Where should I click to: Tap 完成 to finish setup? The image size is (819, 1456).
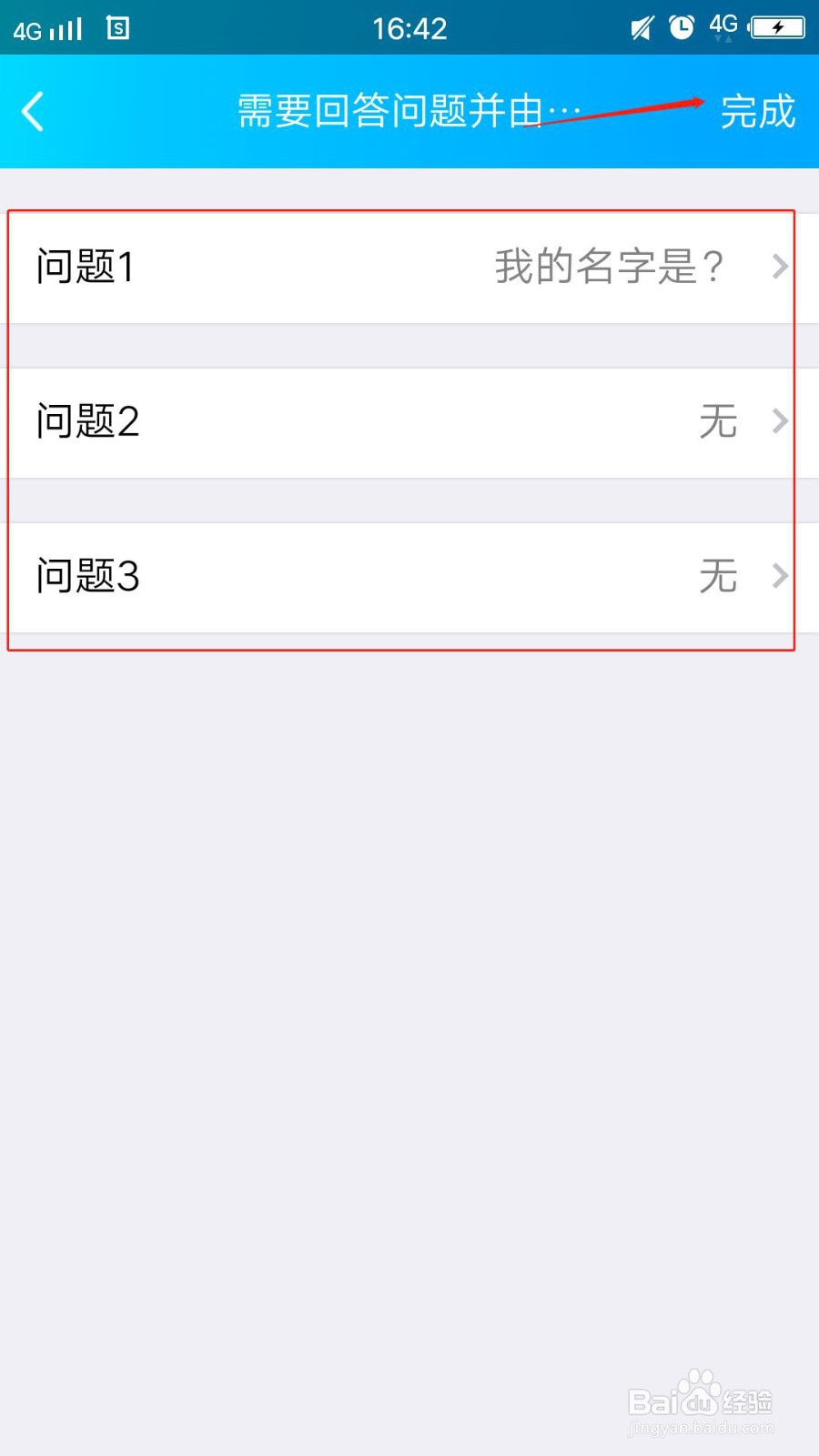coord(756,111)
